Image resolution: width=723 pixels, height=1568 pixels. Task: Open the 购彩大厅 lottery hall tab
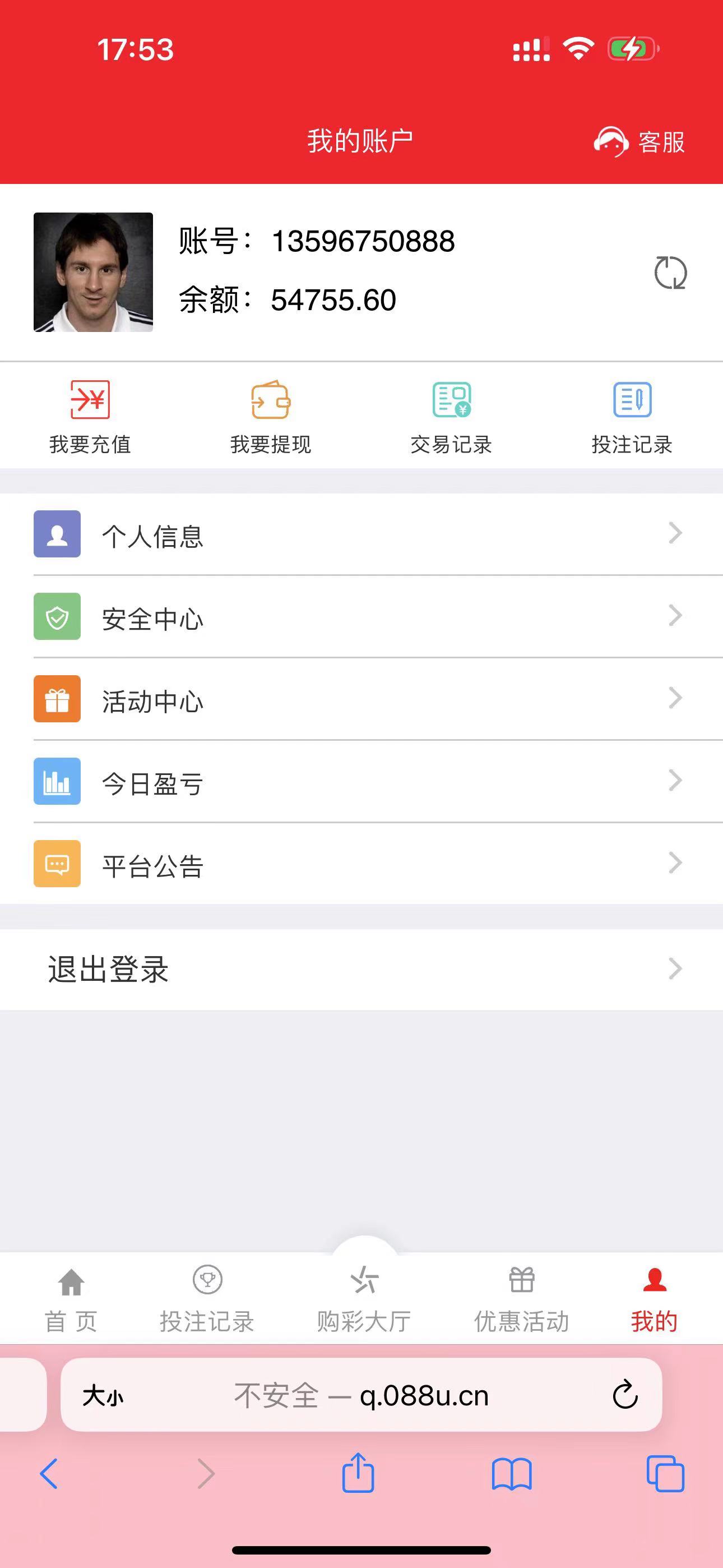click(364, 1298)
